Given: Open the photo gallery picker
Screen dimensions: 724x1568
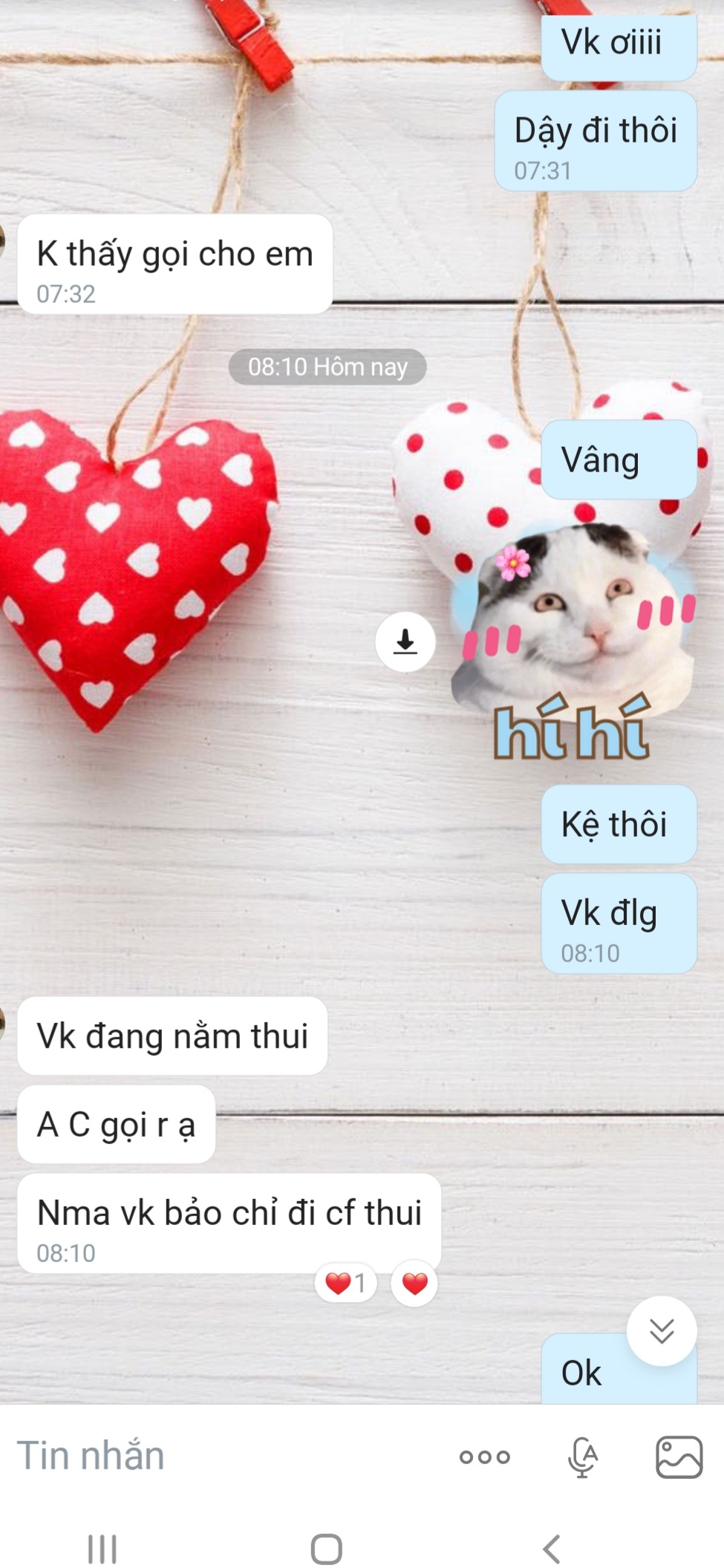Looking at the screenshot, I should [x=679, y=1457].
